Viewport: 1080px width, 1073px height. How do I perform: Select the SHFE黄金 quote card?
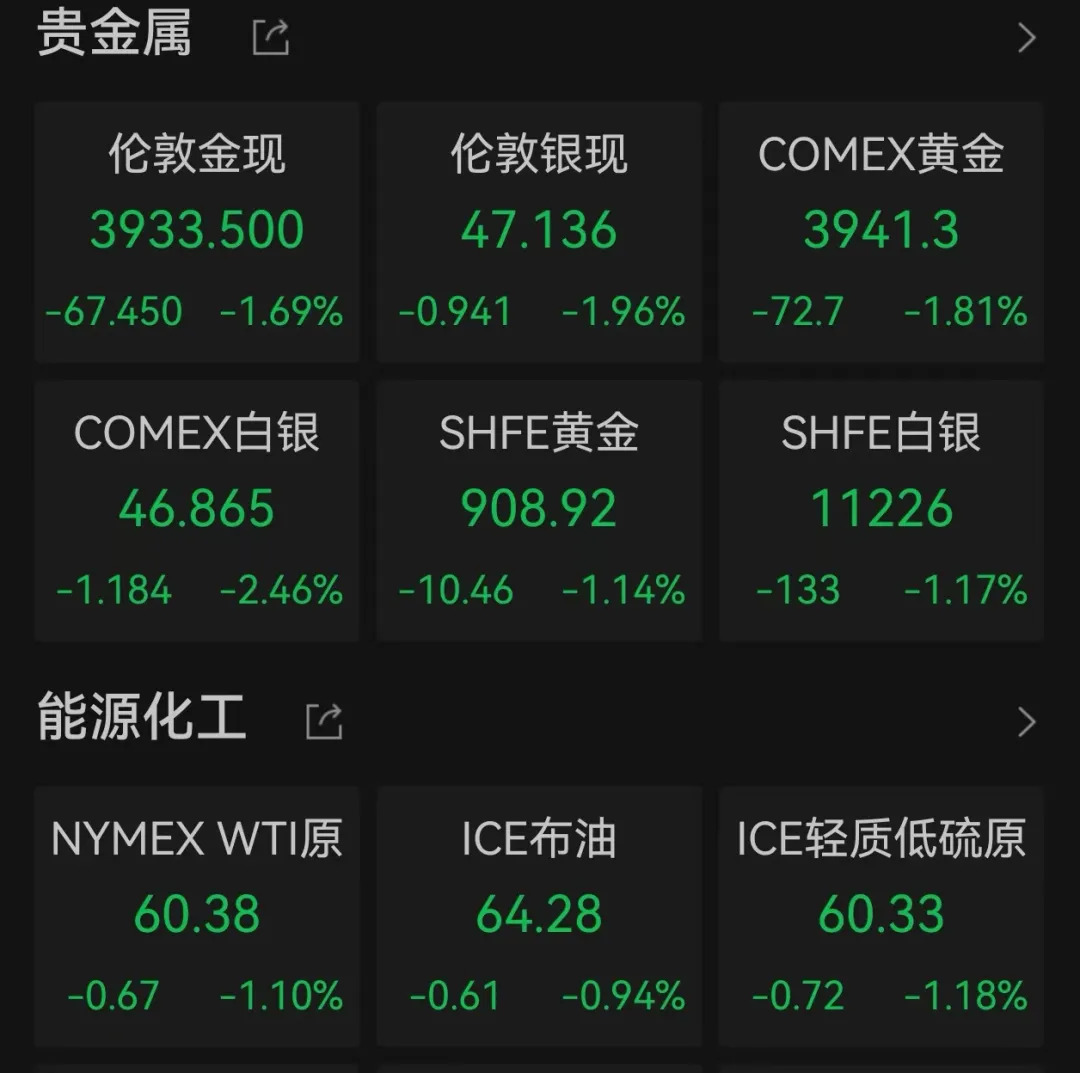(539, 510)
